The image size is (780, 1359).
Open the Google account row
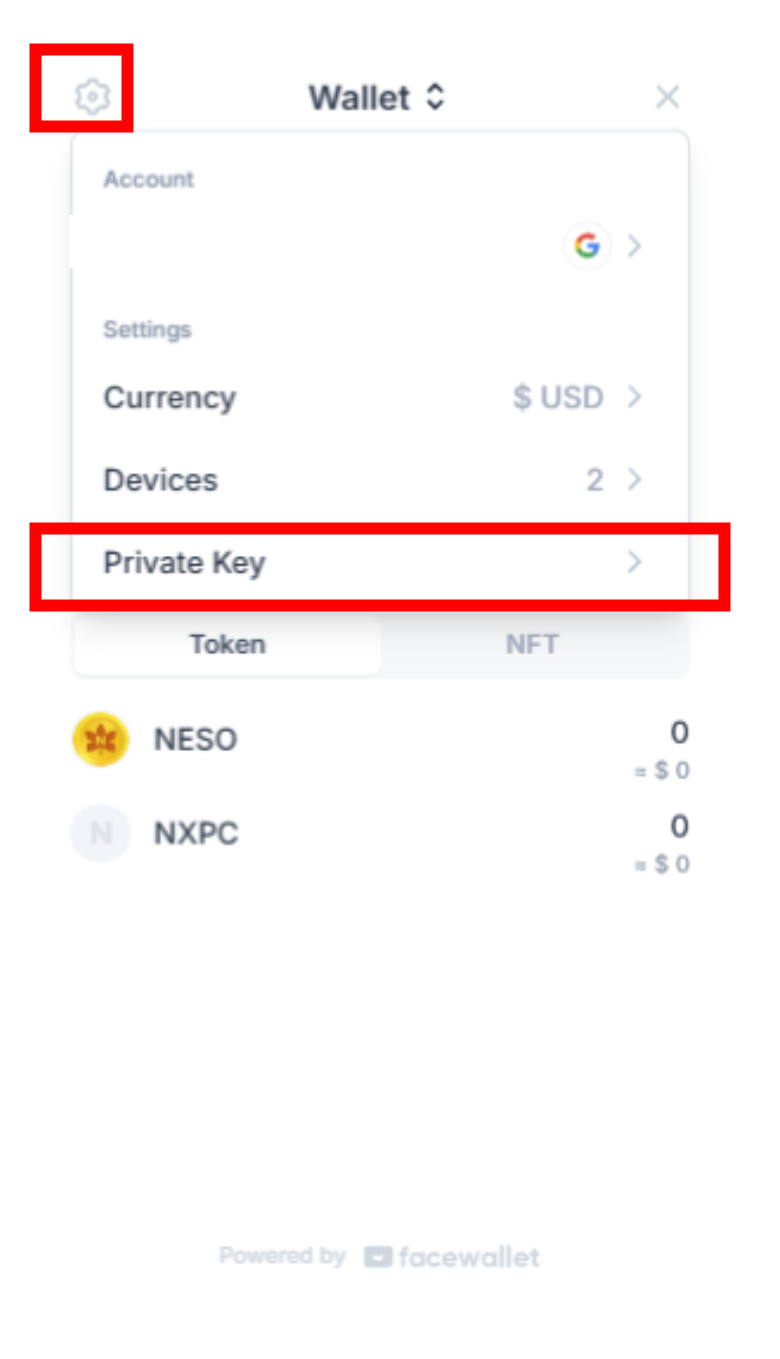(x=380, y=245)
